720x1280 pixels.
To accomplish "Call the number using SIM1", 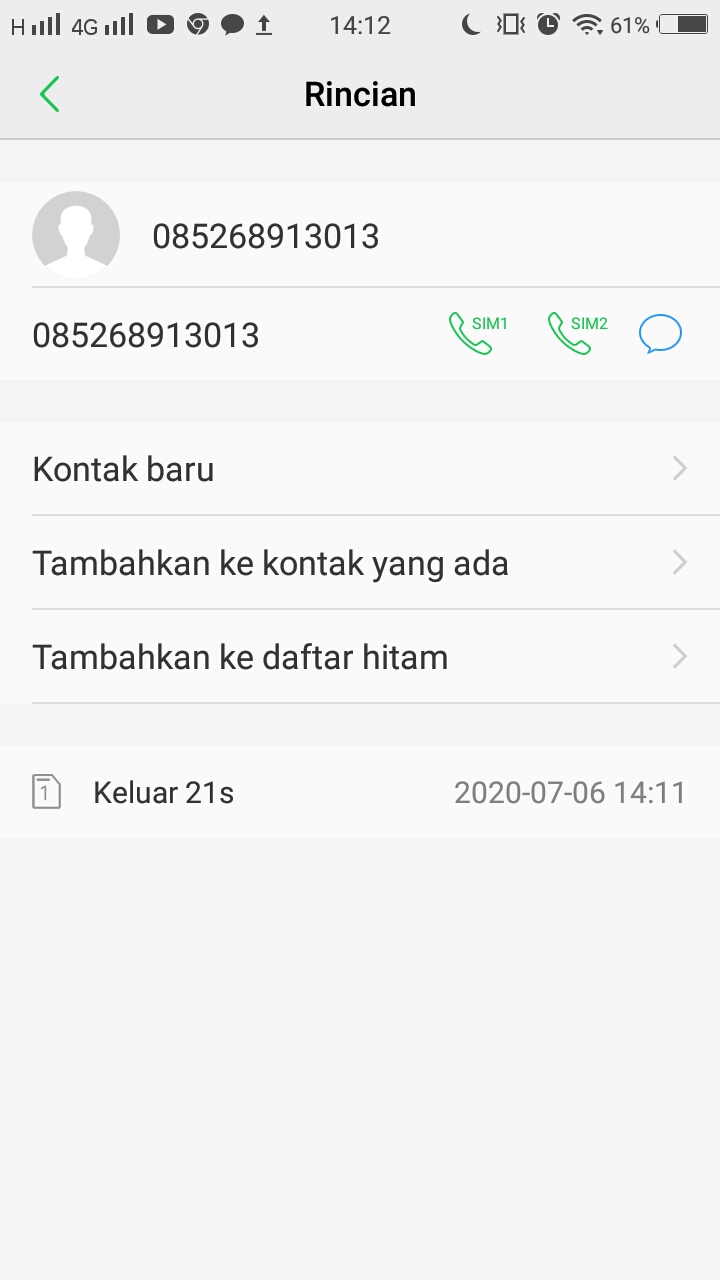I will [x=476, y=331].
